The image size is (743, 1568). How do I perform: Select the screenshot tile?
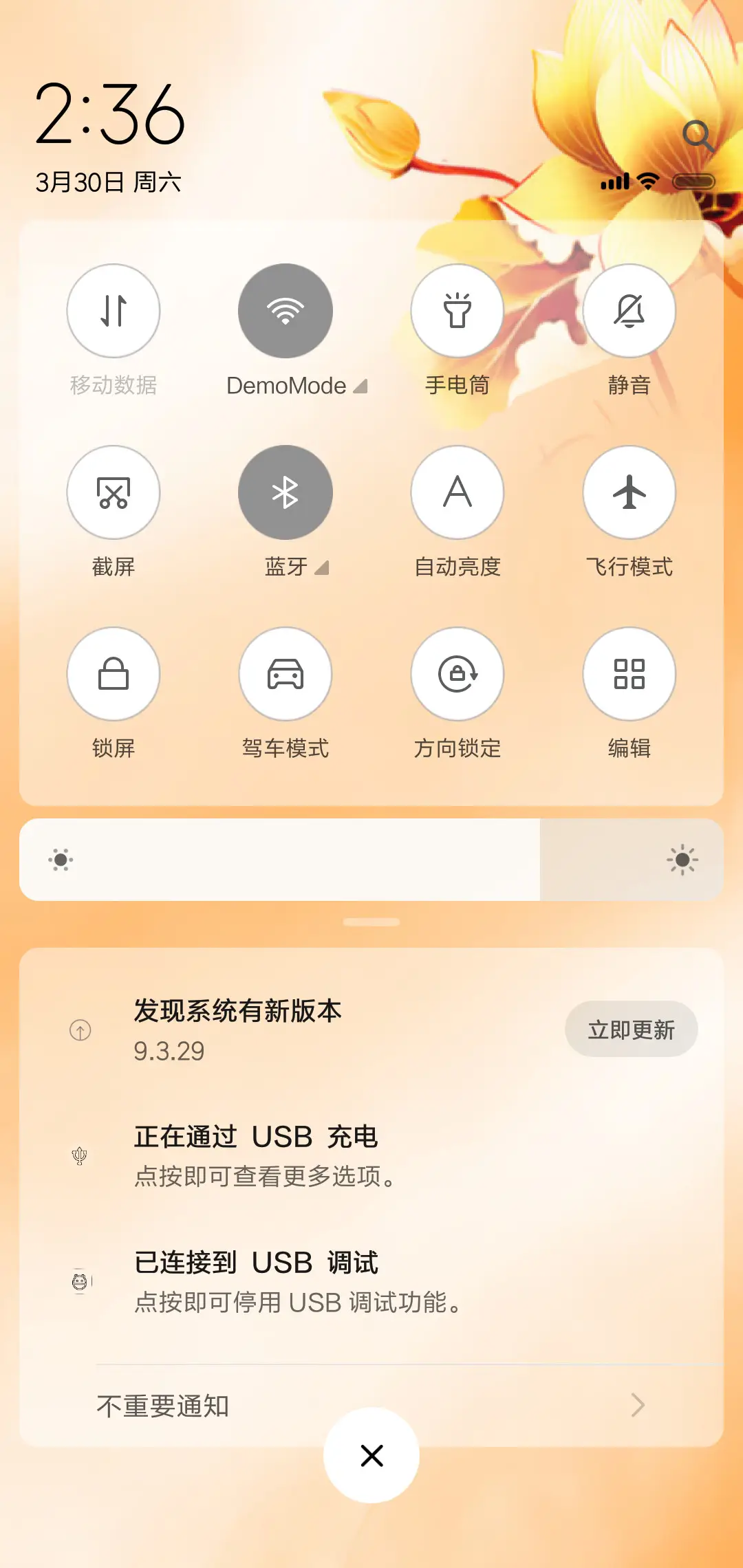point(114,492)
